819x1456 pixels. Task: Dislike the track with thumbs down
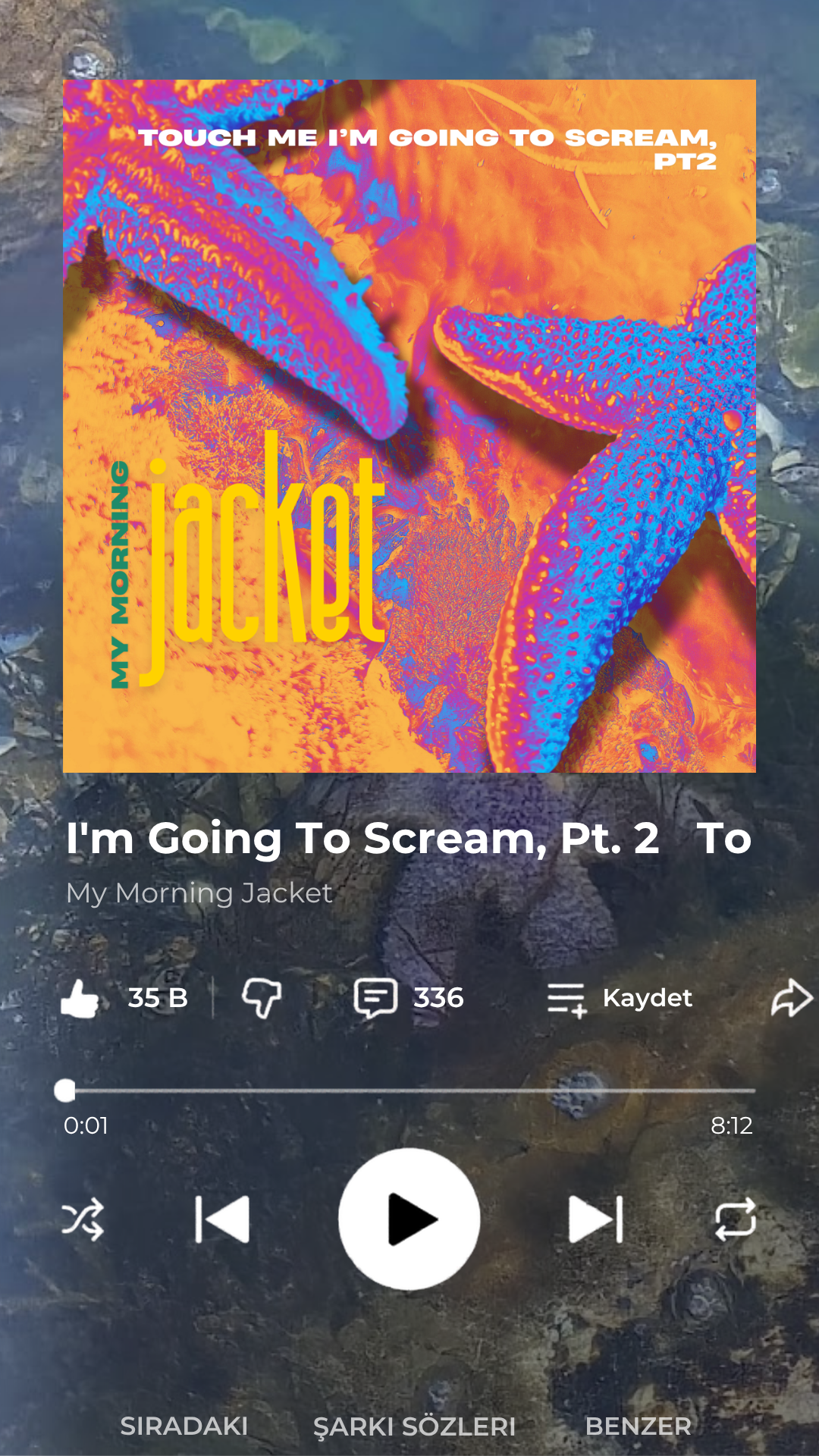tap(261, 998)
